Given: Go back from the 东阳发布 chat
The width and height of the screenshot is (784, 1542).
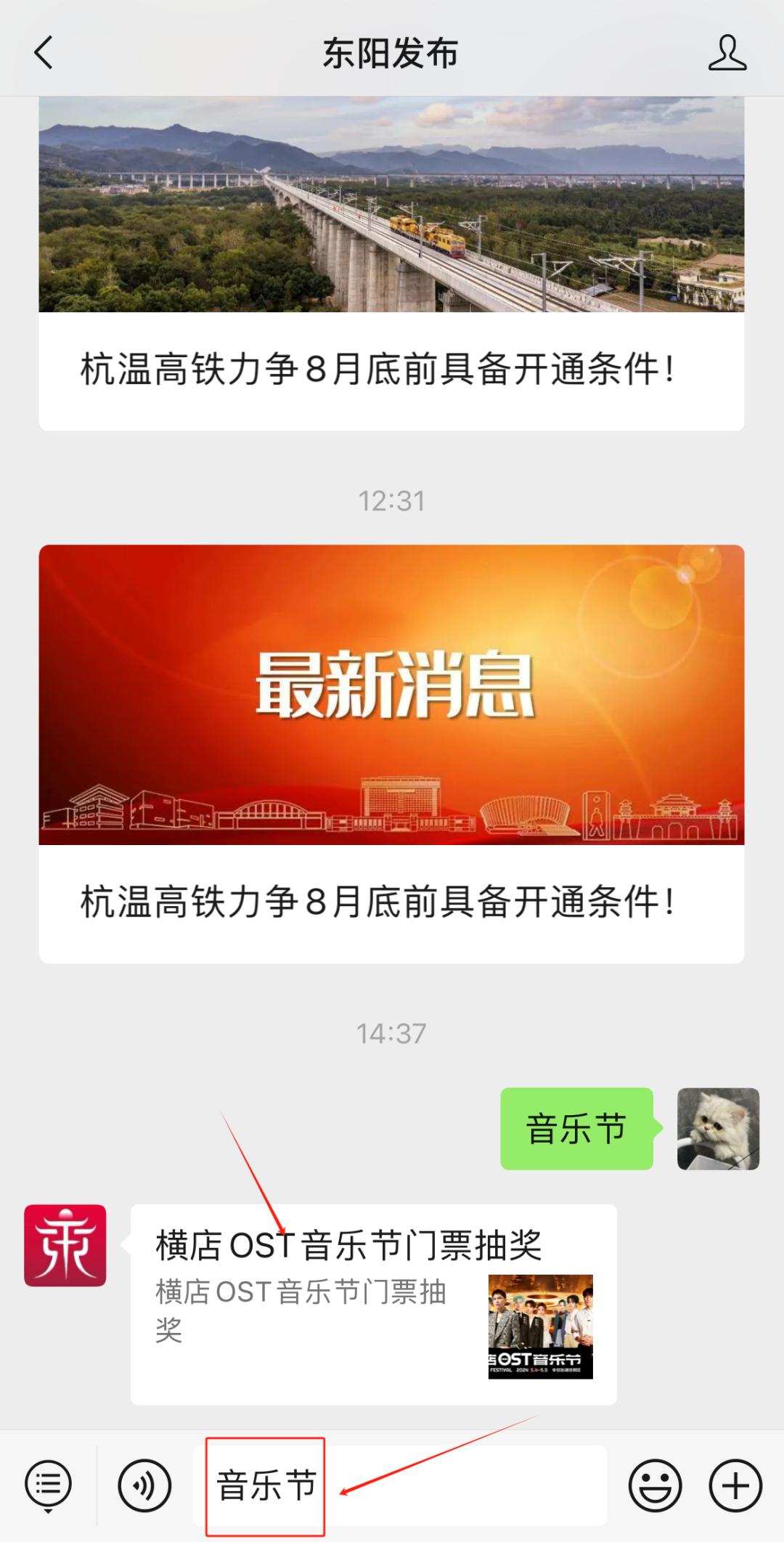Looking at the screenshot, I should point(44,53).
